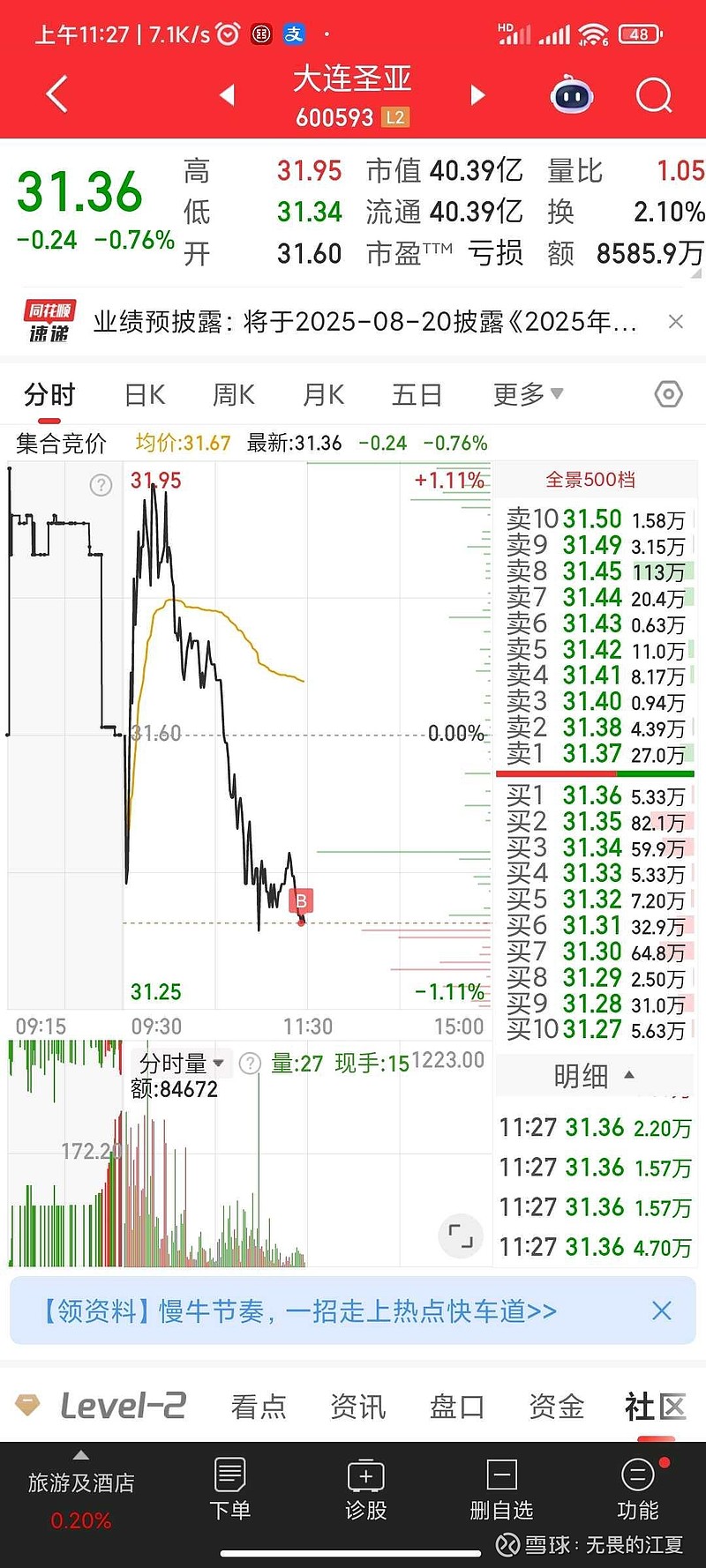Switch to the 周K chart tab
This screenshot has height=1568, width=706.
pyautogui.click(x=234, y=395)
